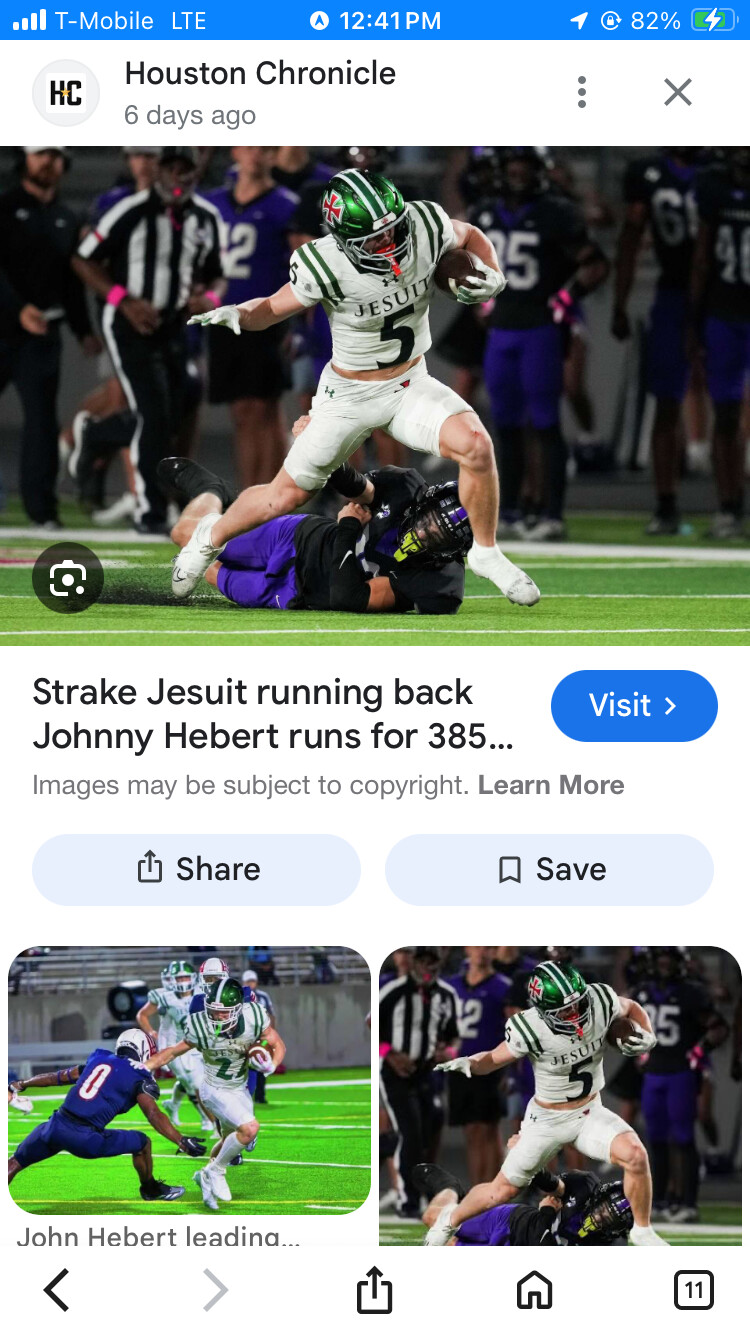Close the image viewer

tap(678, 93)
